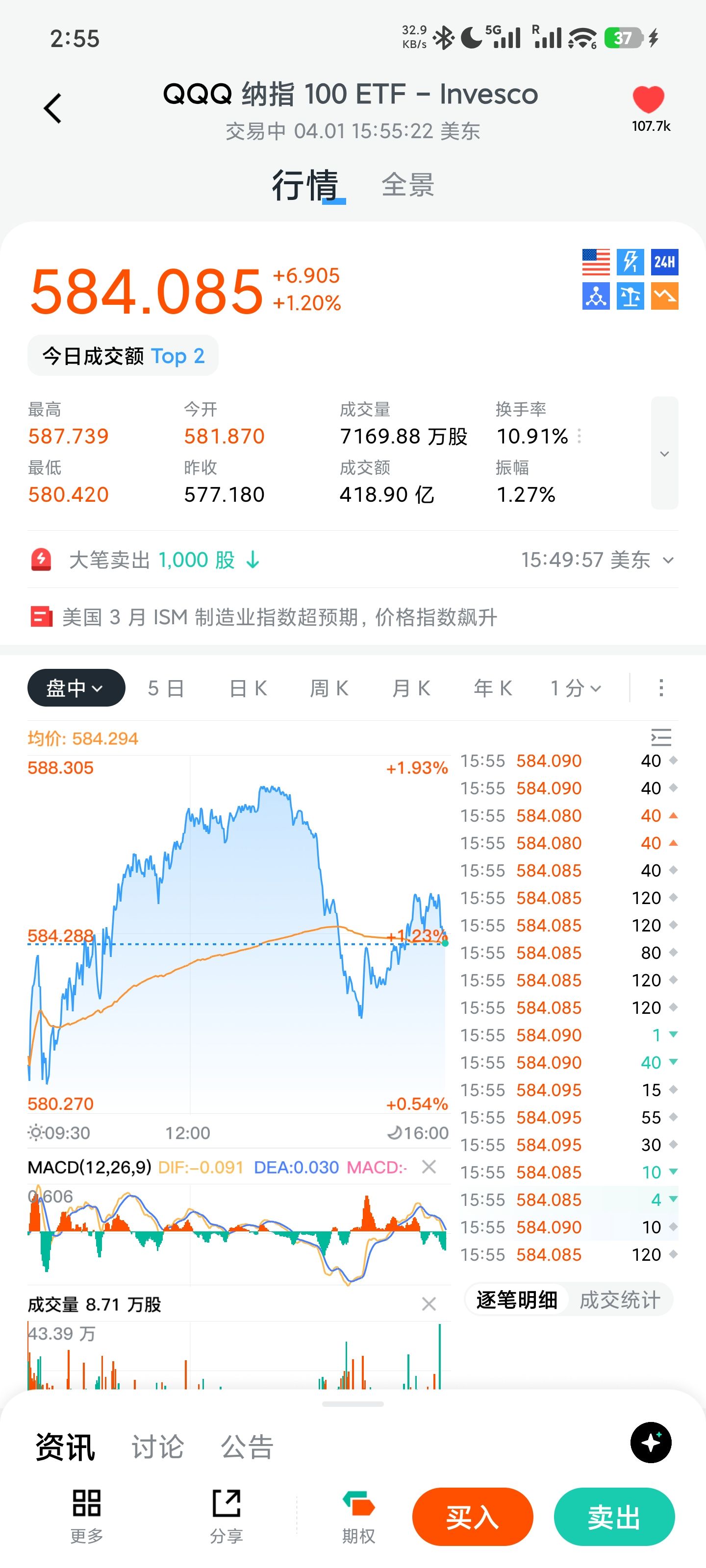Open the 盘中 chart period dropdown
Screen dimensions: 706x1568
coord(76,688)
